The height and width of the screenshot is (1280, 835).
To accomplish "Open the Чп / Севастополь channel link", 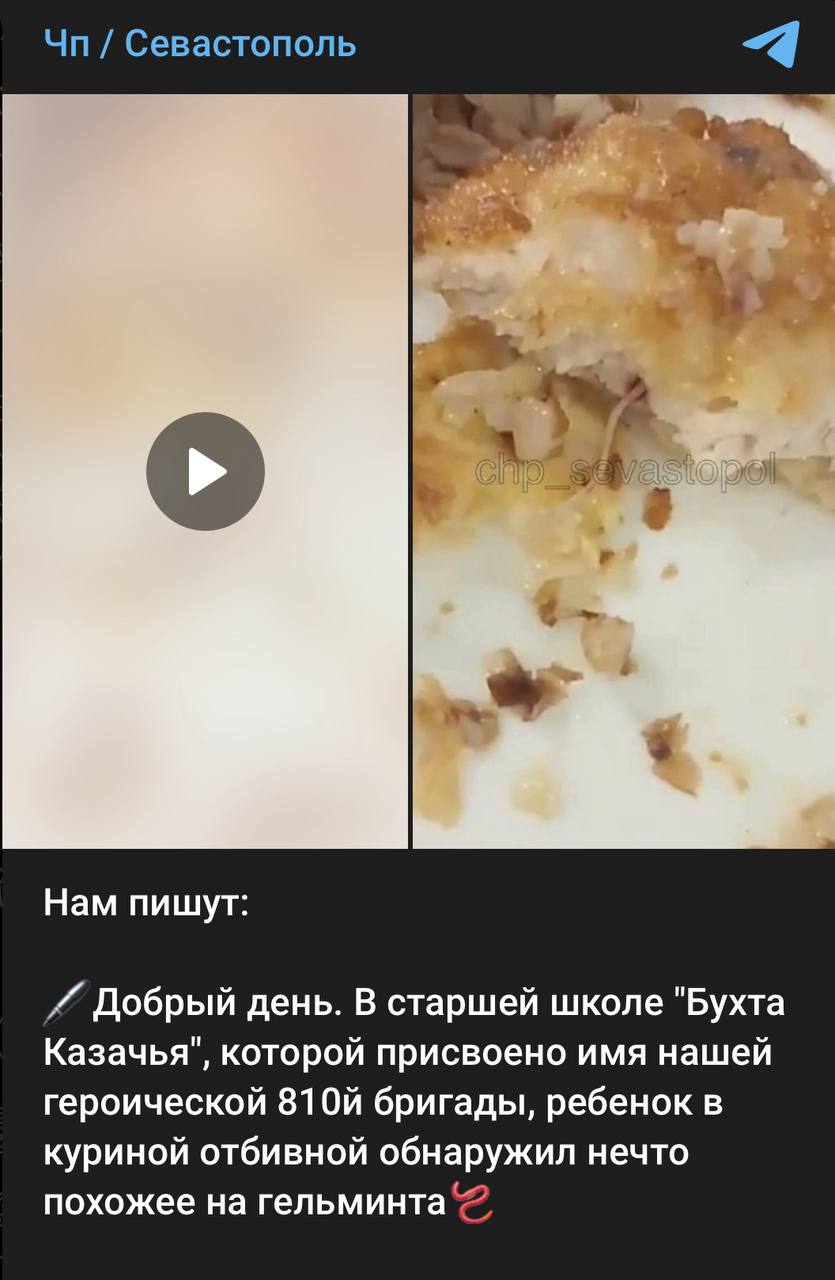I will click(x=200, y=44).
